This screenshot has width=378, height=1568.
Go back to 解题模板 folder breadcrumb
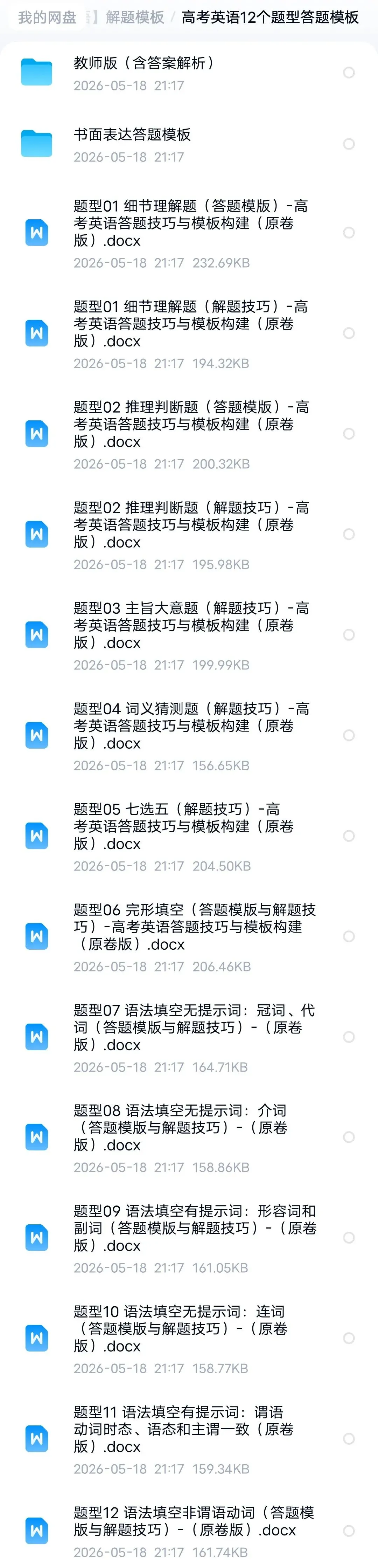coord(135,17)
